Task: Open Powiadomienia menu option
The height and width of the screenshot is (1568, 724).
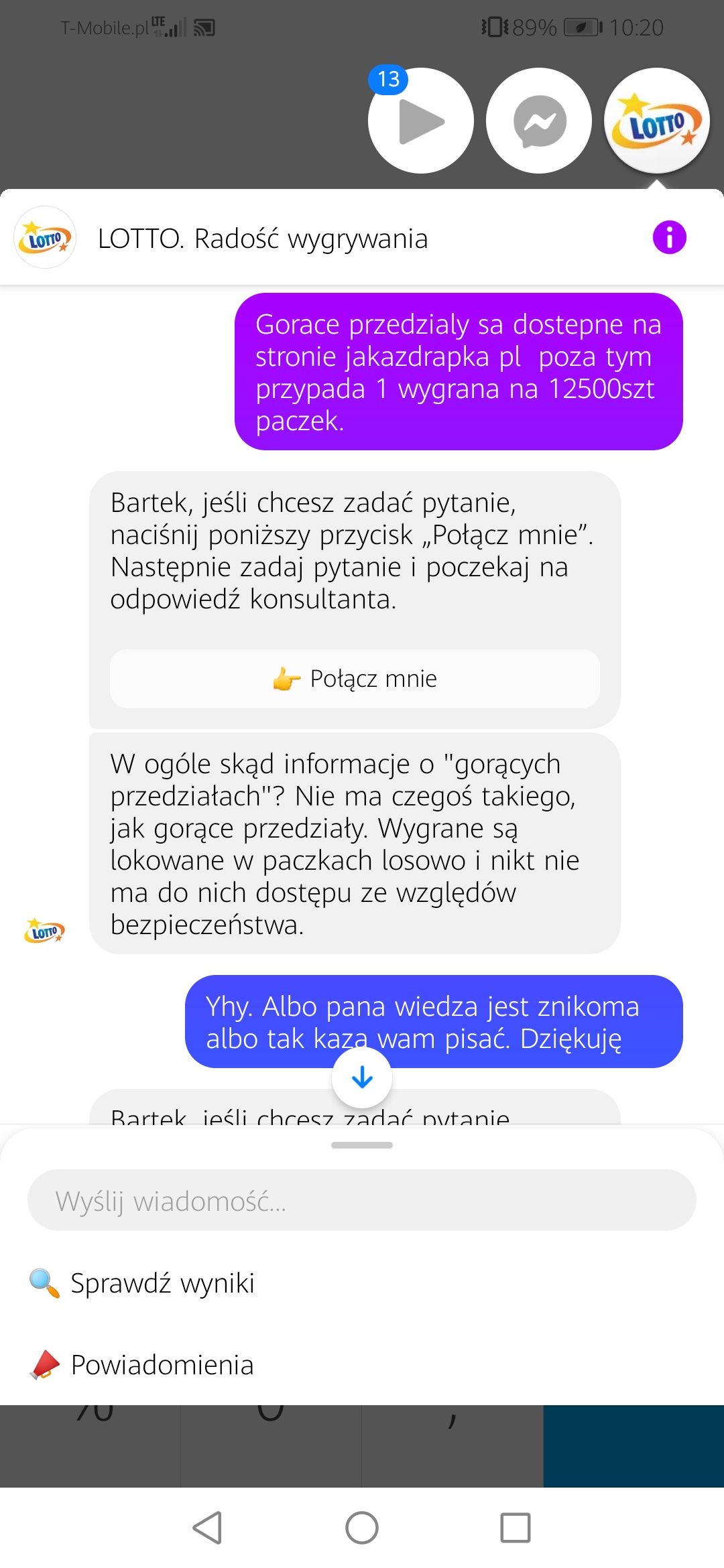Action: 162,1365
